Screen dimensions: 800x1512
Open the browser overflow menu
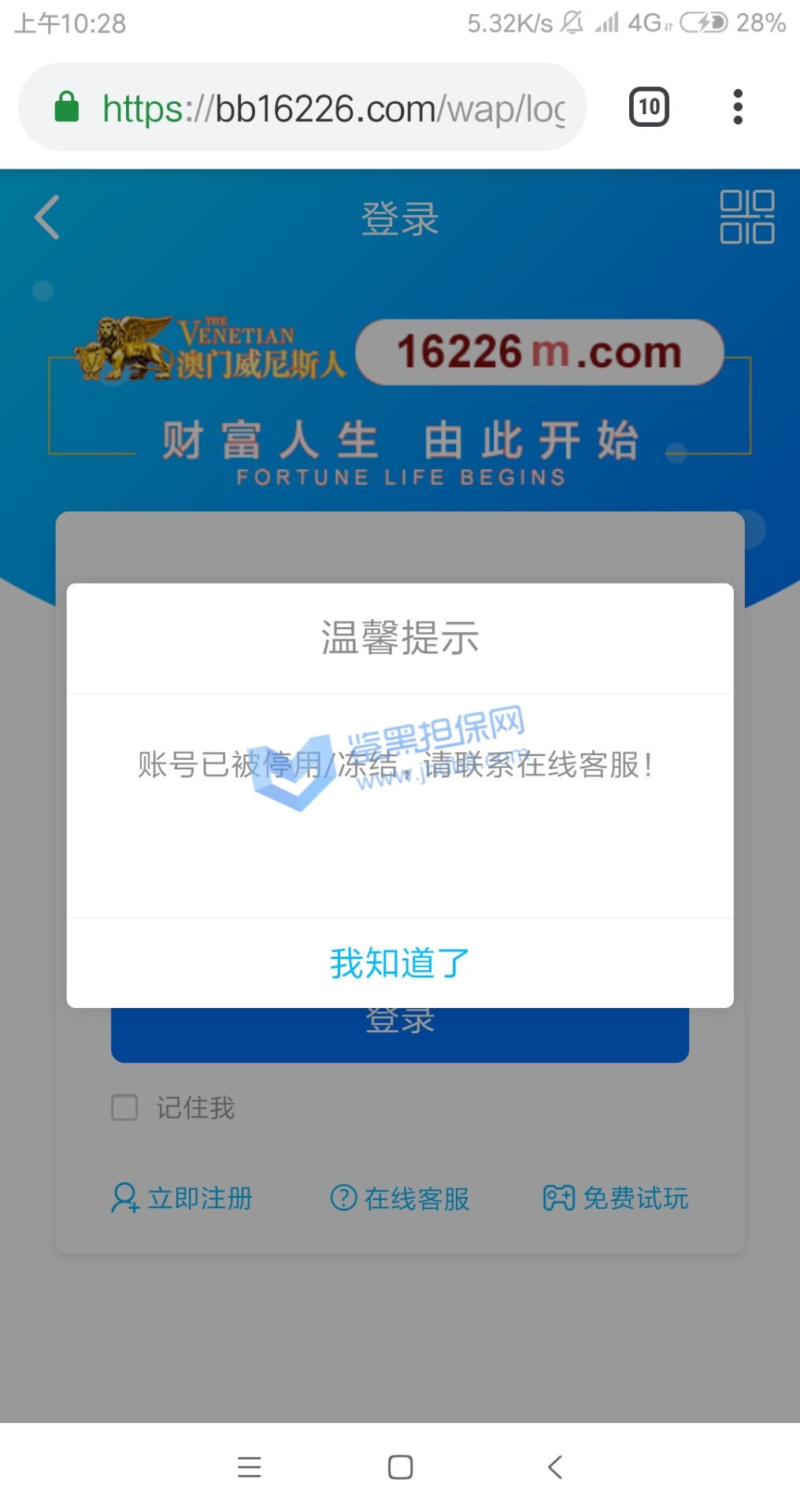coord(737,107)
